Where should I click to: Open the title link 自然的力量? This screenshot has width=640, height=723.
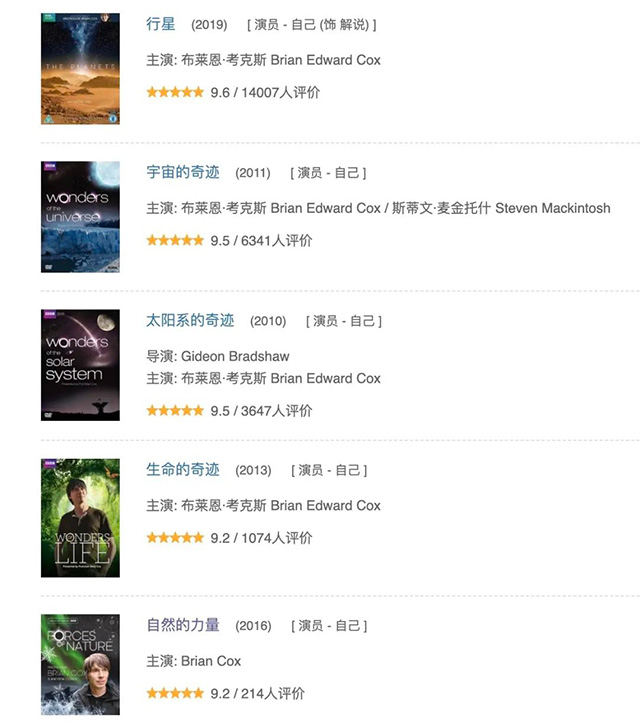183,625
